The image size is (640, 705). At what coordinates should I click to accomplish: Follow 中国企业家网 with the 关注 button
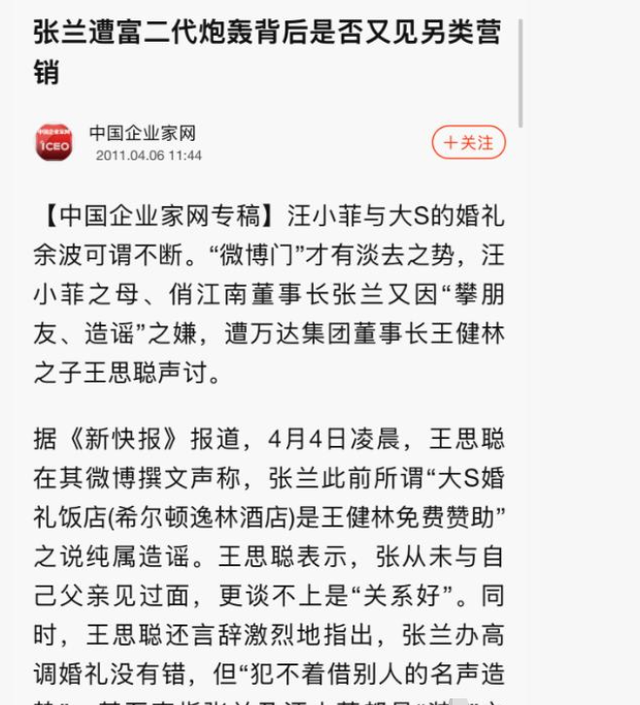469,142
